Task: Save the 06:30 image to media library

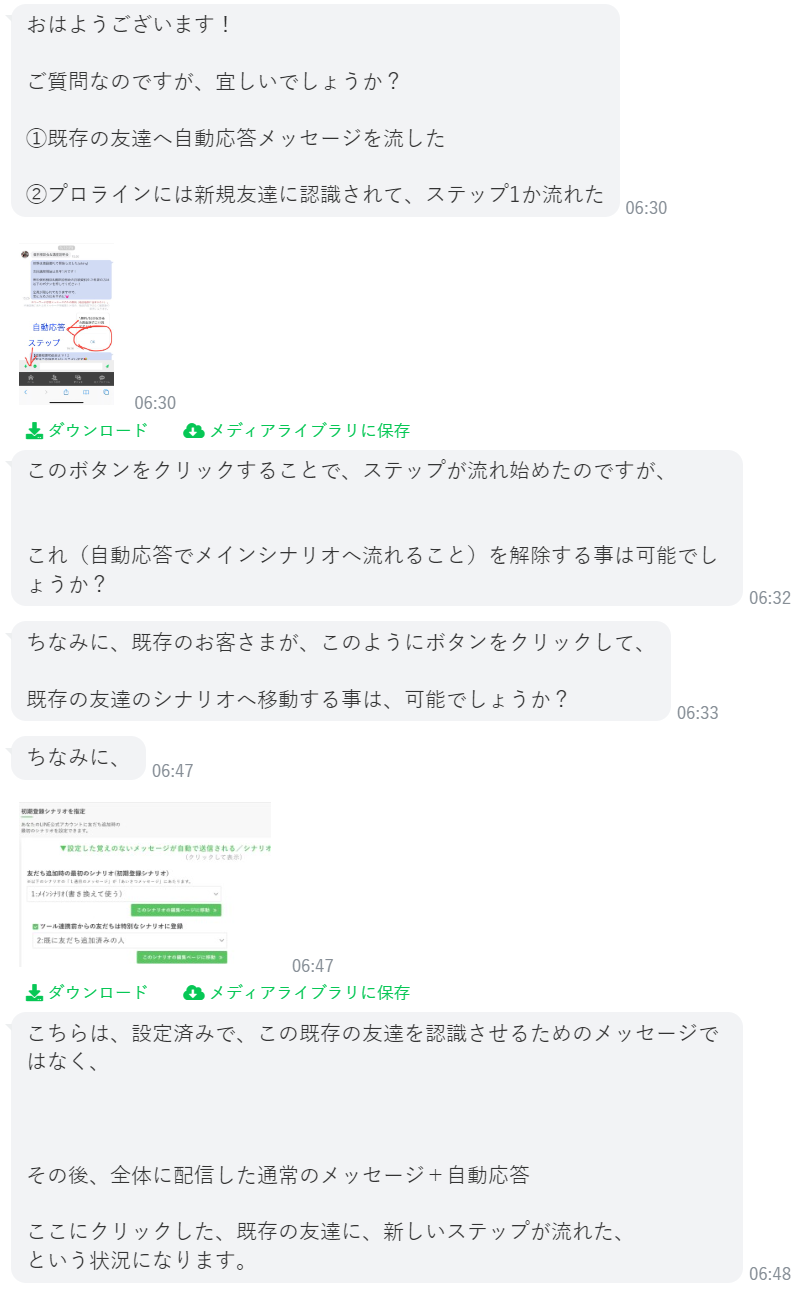Action: pyautogui.click(x=297, y=430)
